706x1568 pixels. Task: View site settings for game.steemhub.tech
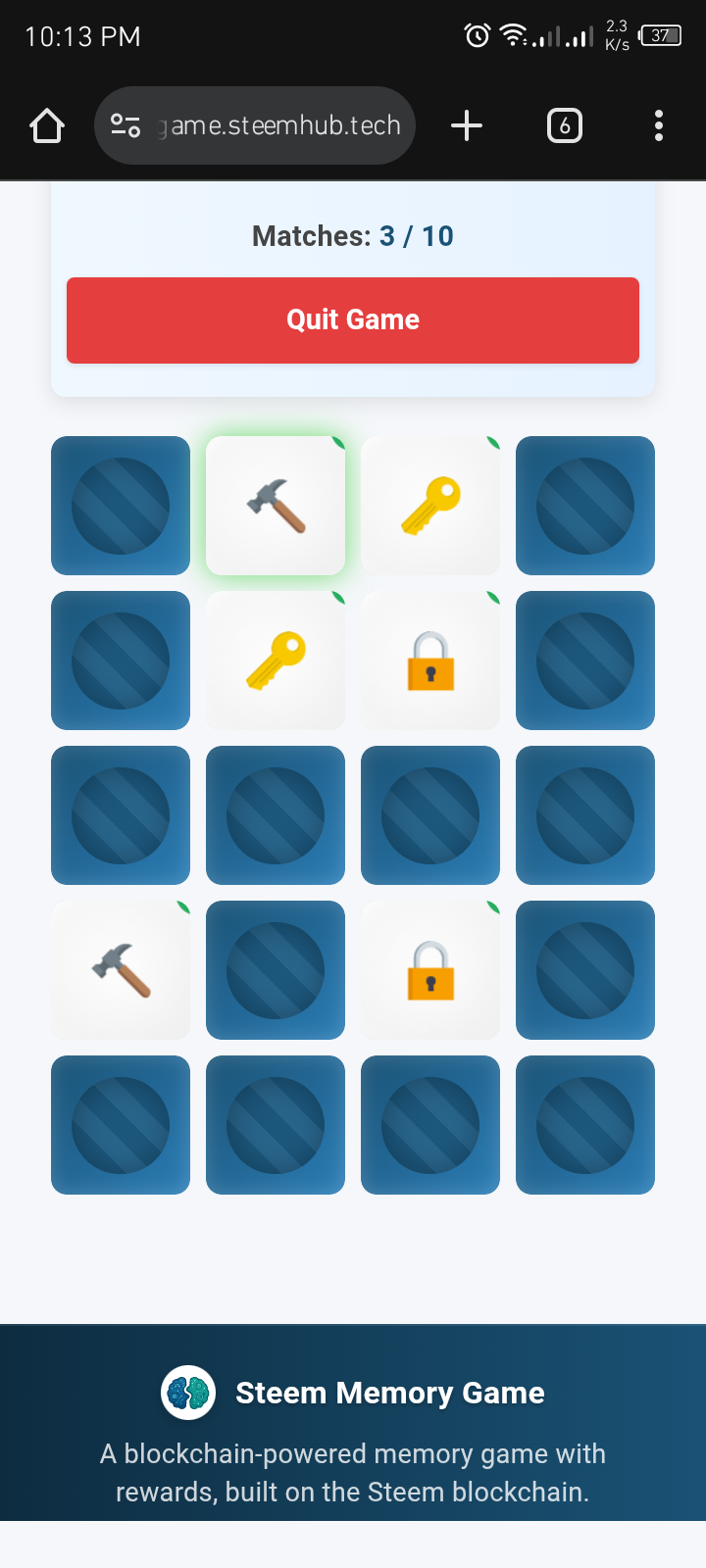coord(126,125)
